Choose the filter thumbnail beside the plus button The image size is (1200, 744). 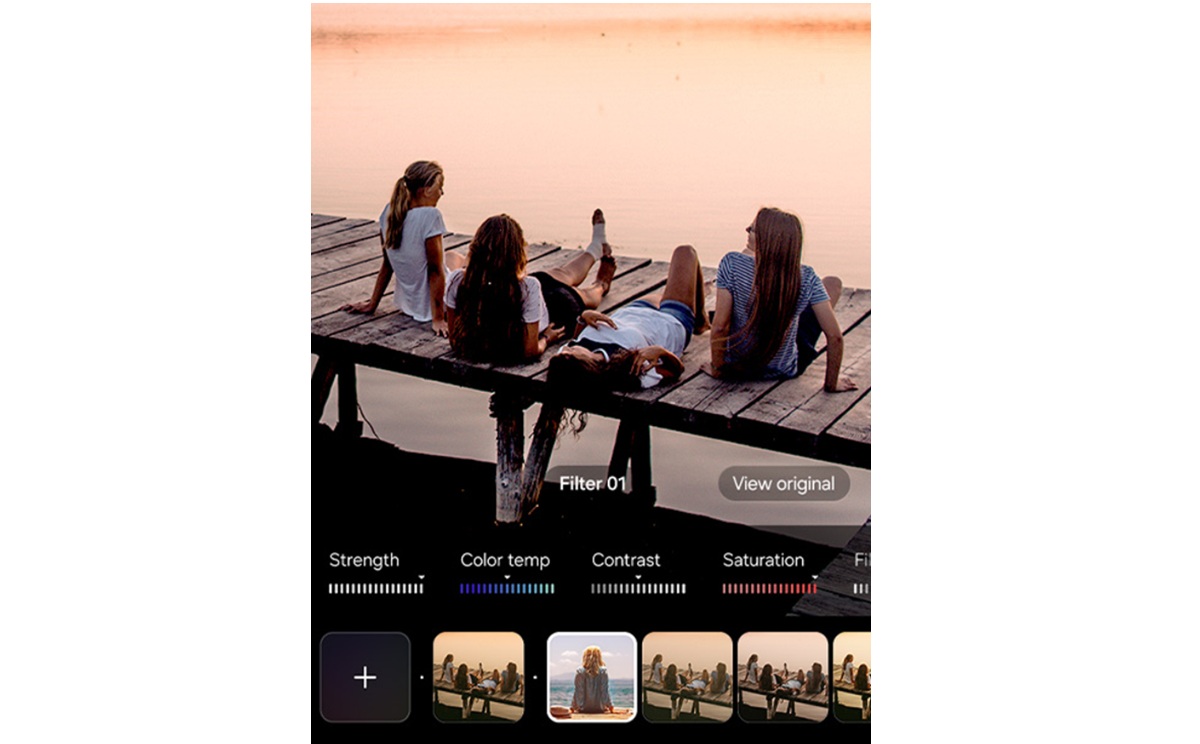(478, 677)
